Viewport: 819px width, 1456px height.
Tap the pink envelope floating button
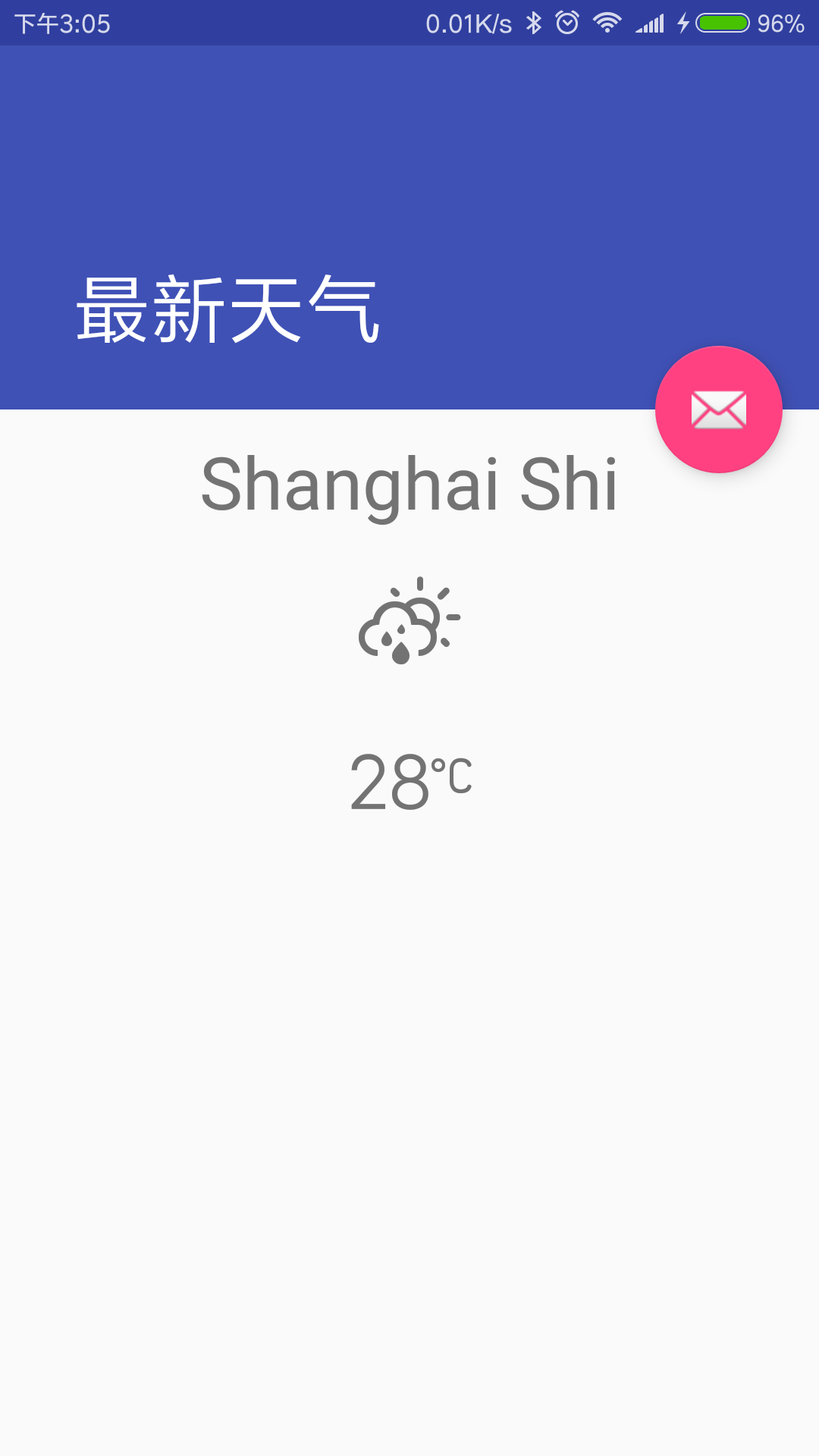pos(719,409)
